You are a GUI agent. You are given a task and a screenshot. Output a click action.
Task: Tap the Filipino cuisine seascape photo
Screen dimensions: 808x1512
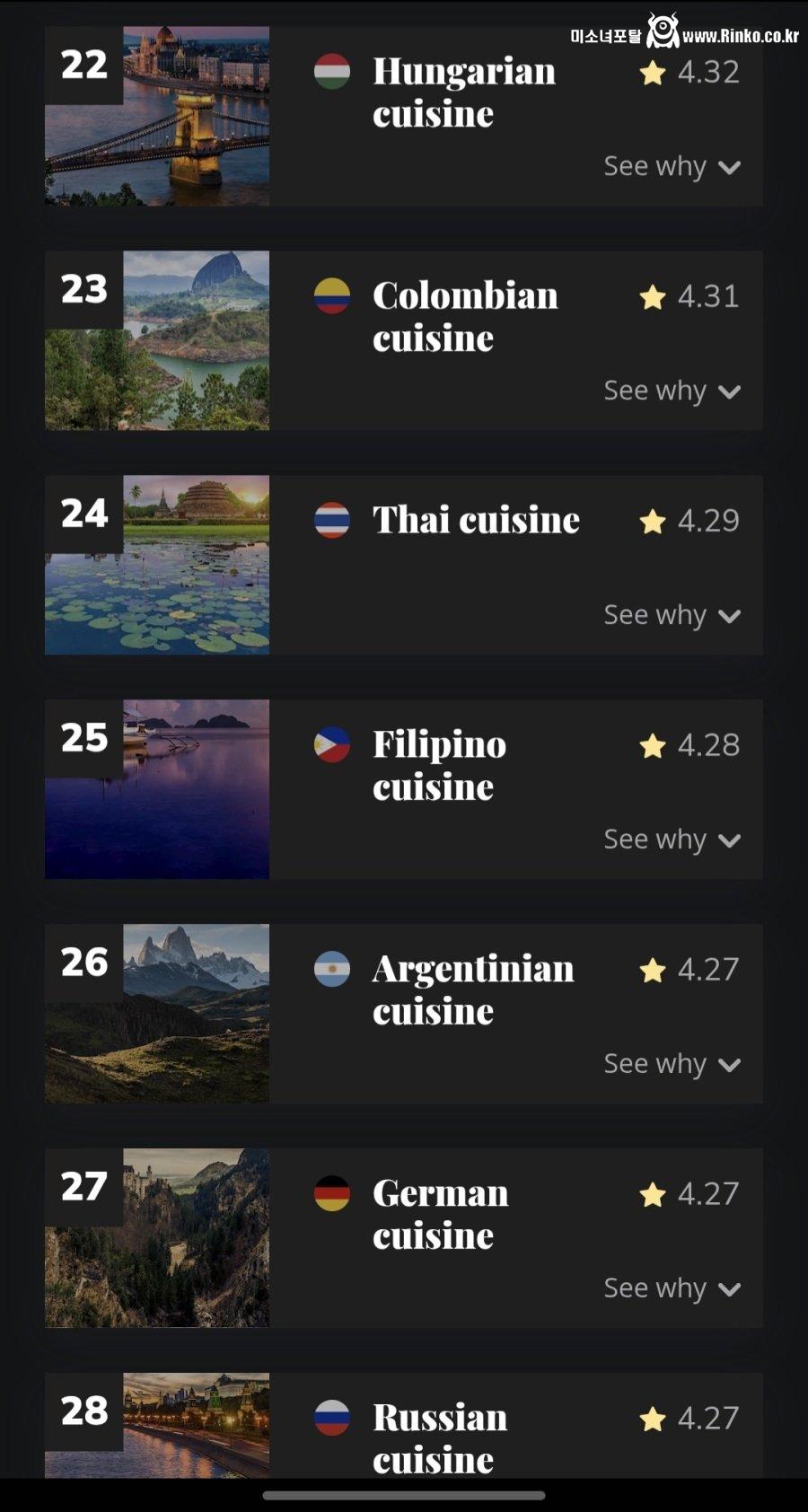158,790
